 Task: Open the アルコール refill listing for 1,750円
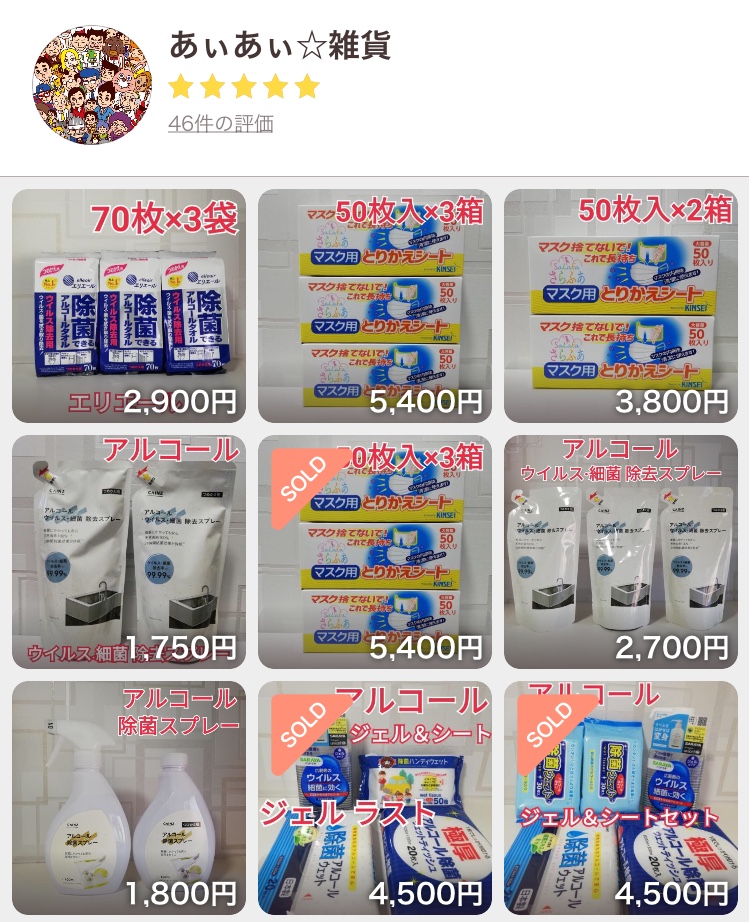pyautogui.click(x=129, y=552)
